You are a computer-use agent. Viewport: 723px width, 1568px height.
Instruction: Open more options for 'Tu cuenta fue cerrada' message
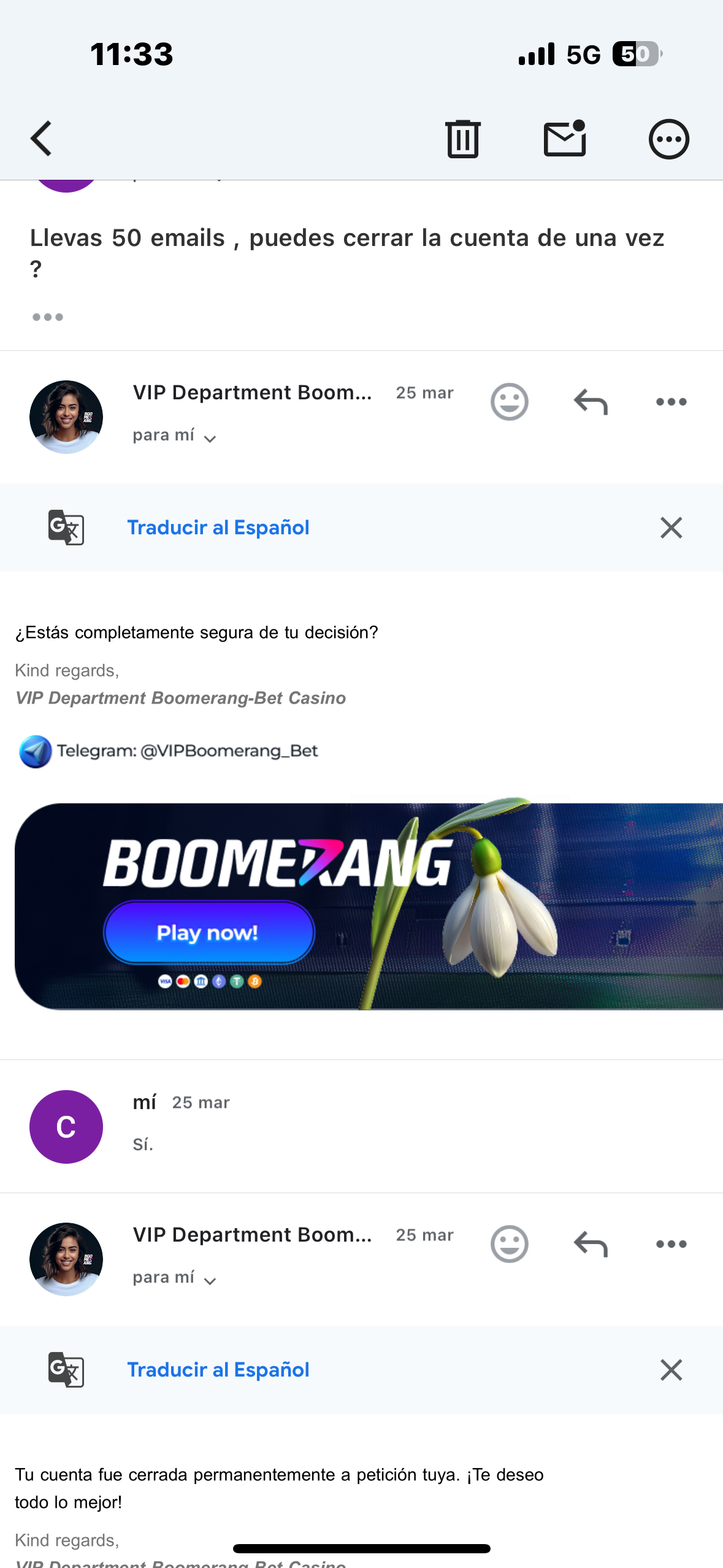[x=671, y=1245]
